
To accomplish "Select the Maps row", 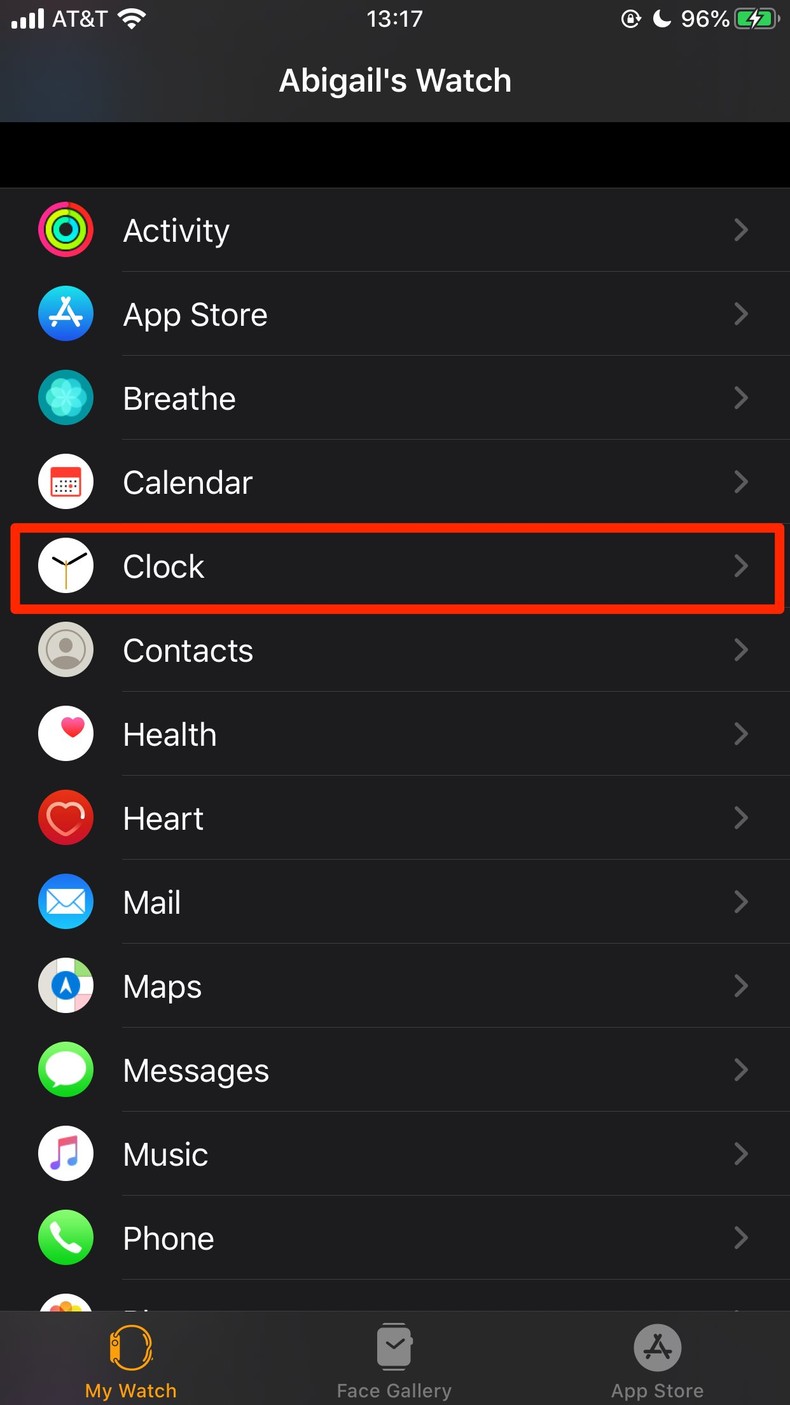I will pyautogui.click(x=395, y=986).
